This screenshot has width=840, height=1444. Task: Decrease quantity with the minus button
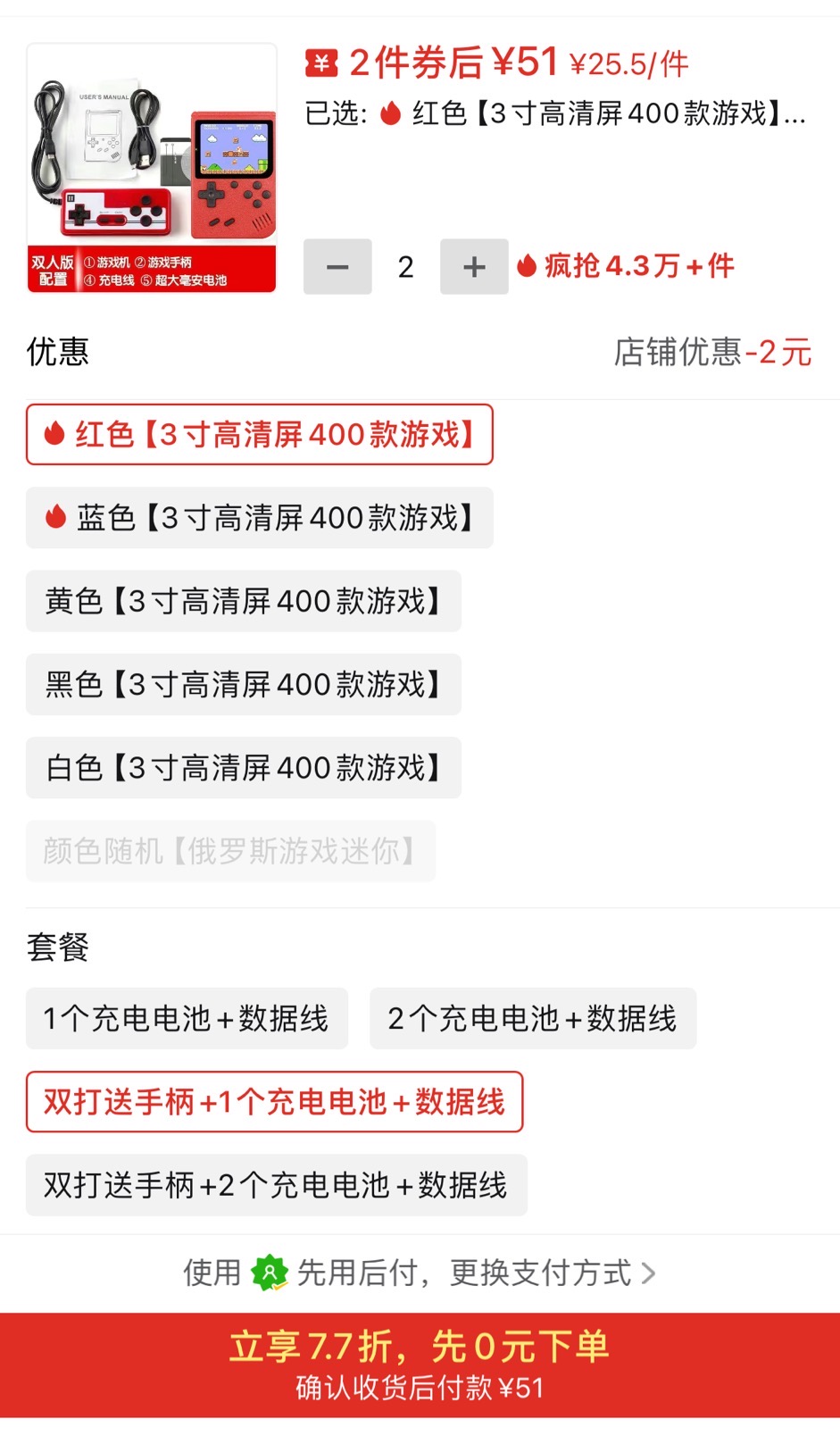tap(337, 266)
